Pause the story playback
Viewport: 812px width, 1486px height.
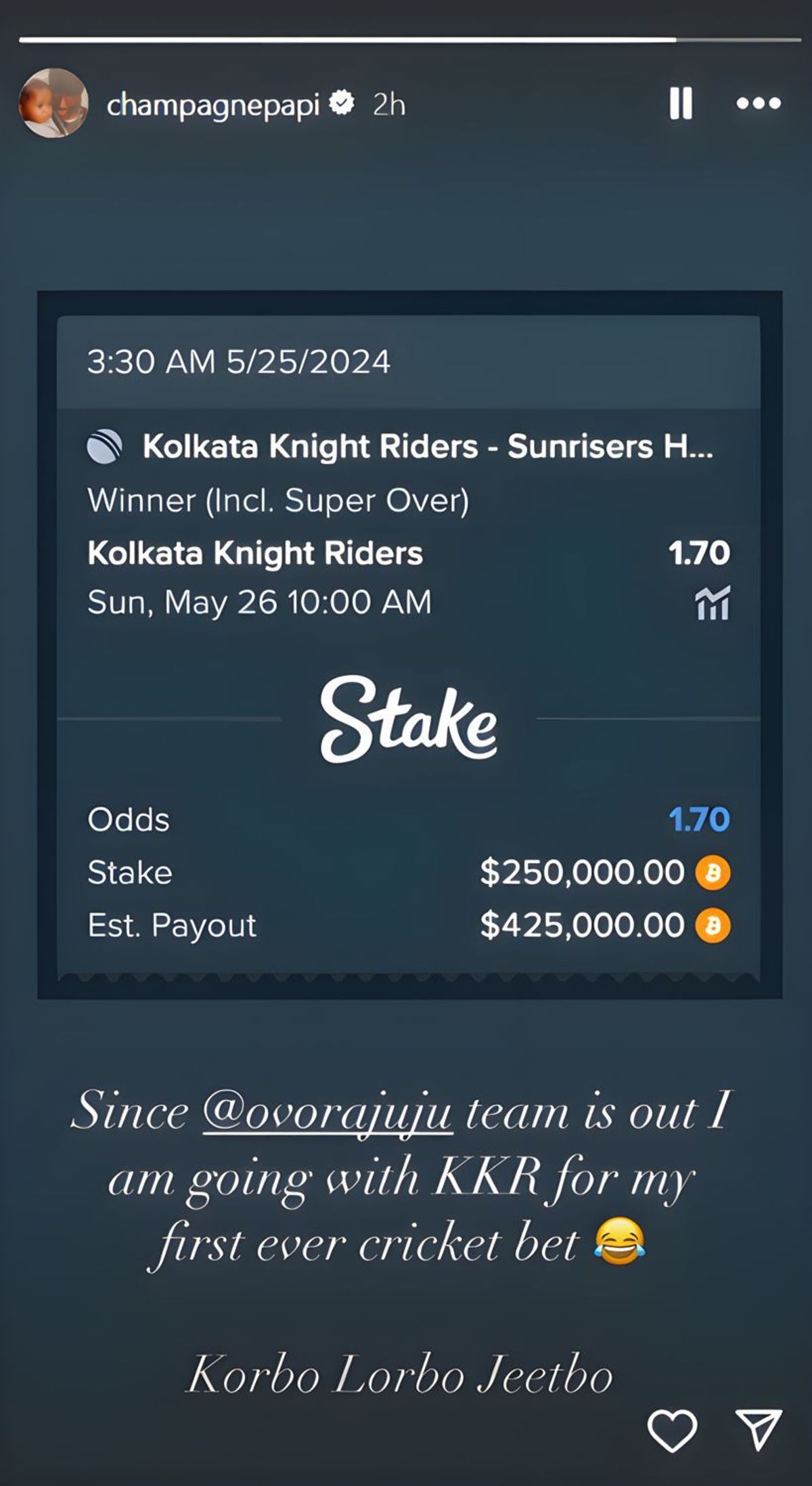pos(680,104)
